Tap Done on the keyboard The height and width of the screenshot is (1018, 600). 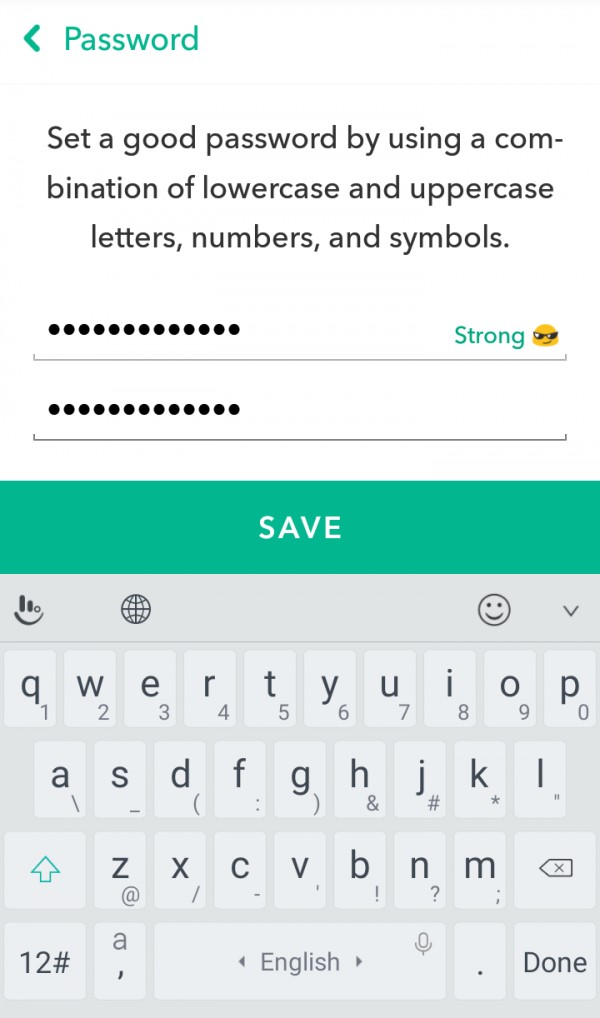point(554,962)
